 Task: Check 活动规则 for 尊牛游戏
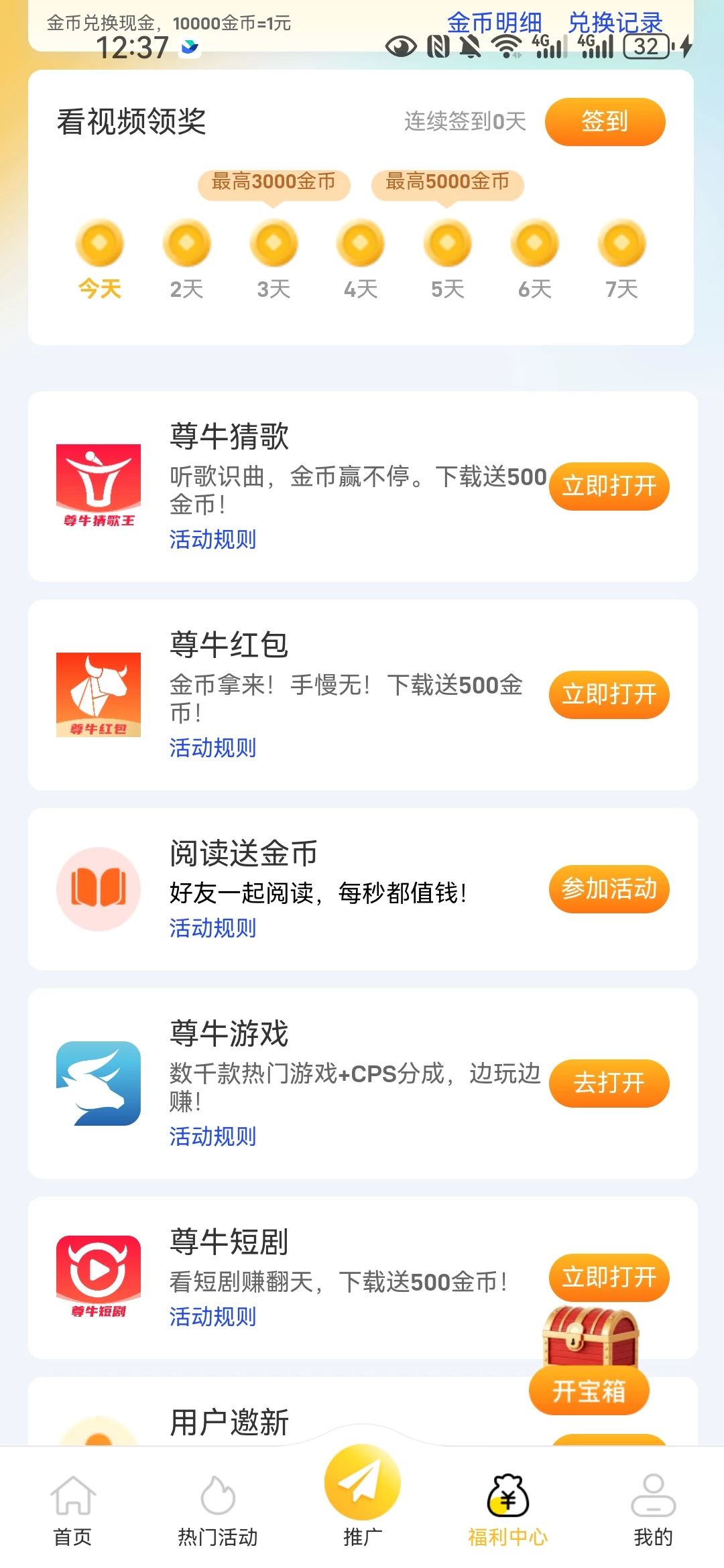pos(213,1136)
